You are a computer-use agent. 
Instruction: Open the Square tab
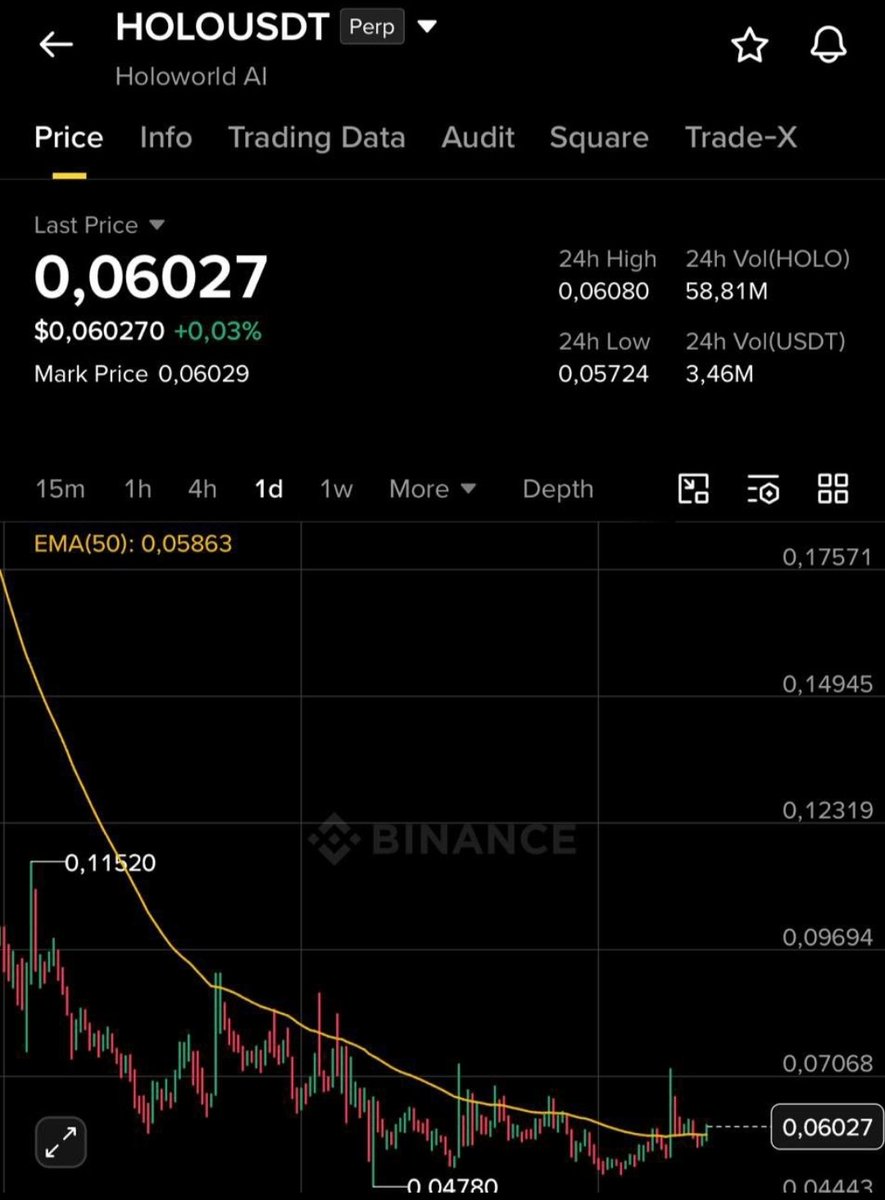[598, 138]
